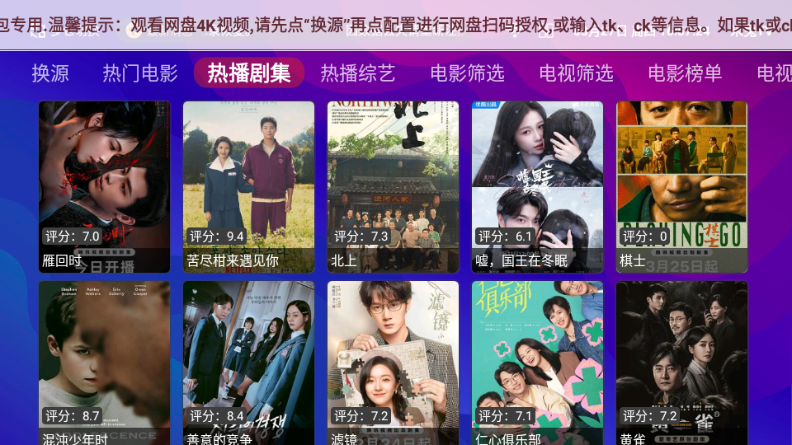
Task: Select the 换源 tab
Action: click(50, 73)
